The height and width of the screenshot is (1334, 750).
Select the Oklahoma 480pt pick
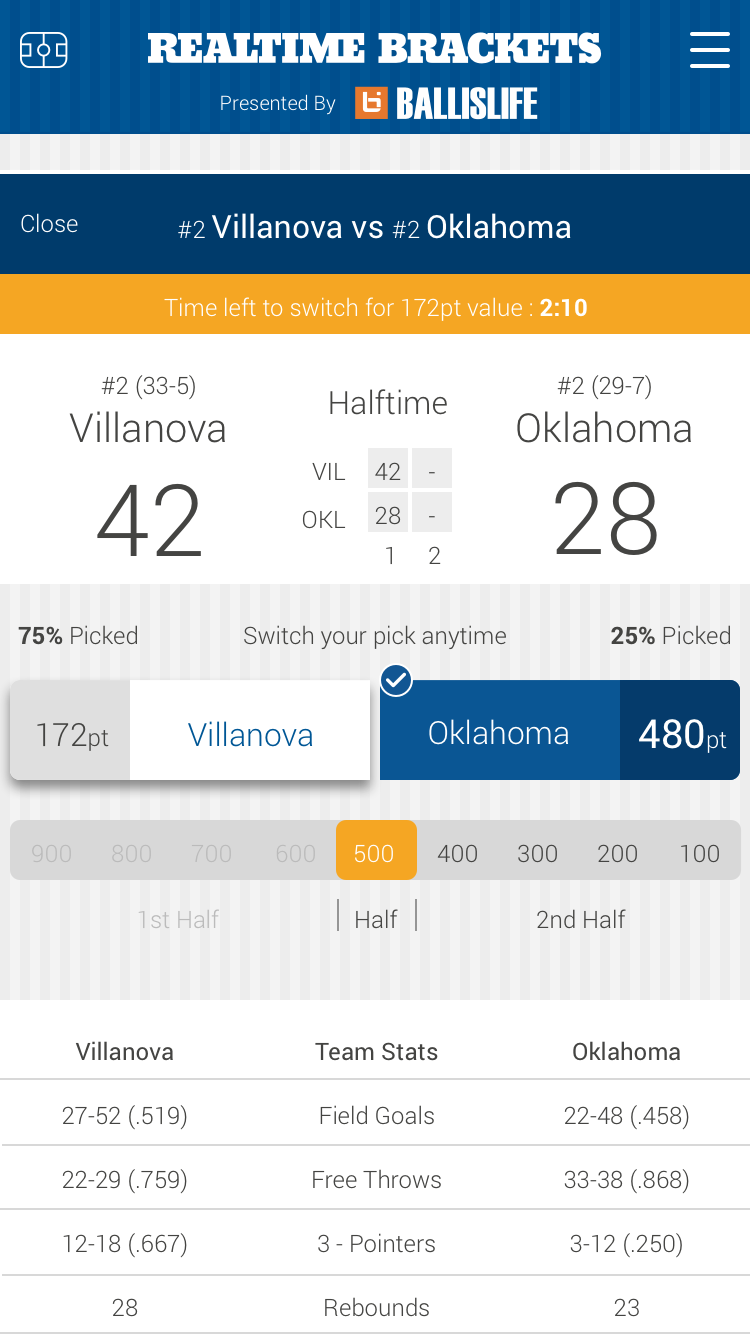click(x=560, y=731)
